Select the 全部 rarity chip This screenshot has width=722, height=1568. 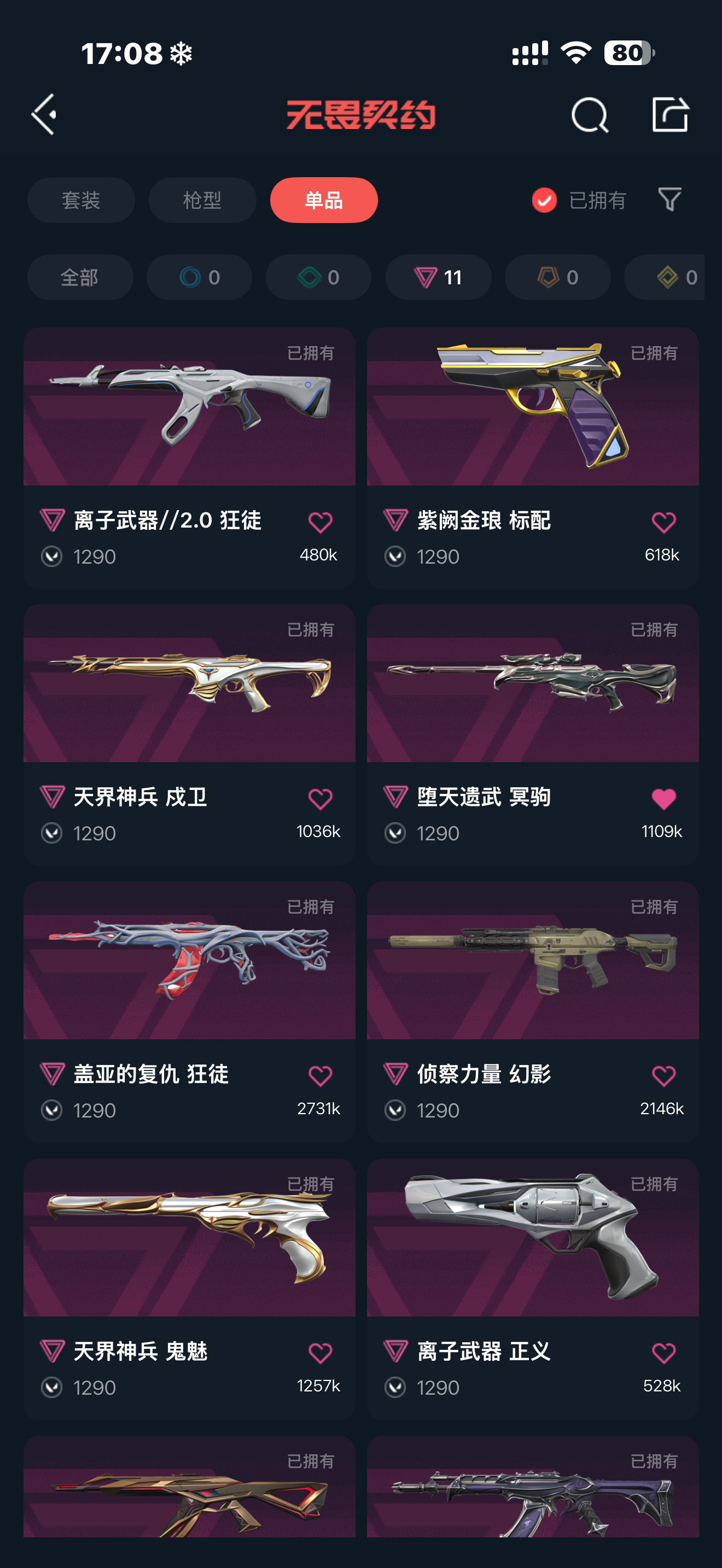pyautogui.click(x=80, y=278)
